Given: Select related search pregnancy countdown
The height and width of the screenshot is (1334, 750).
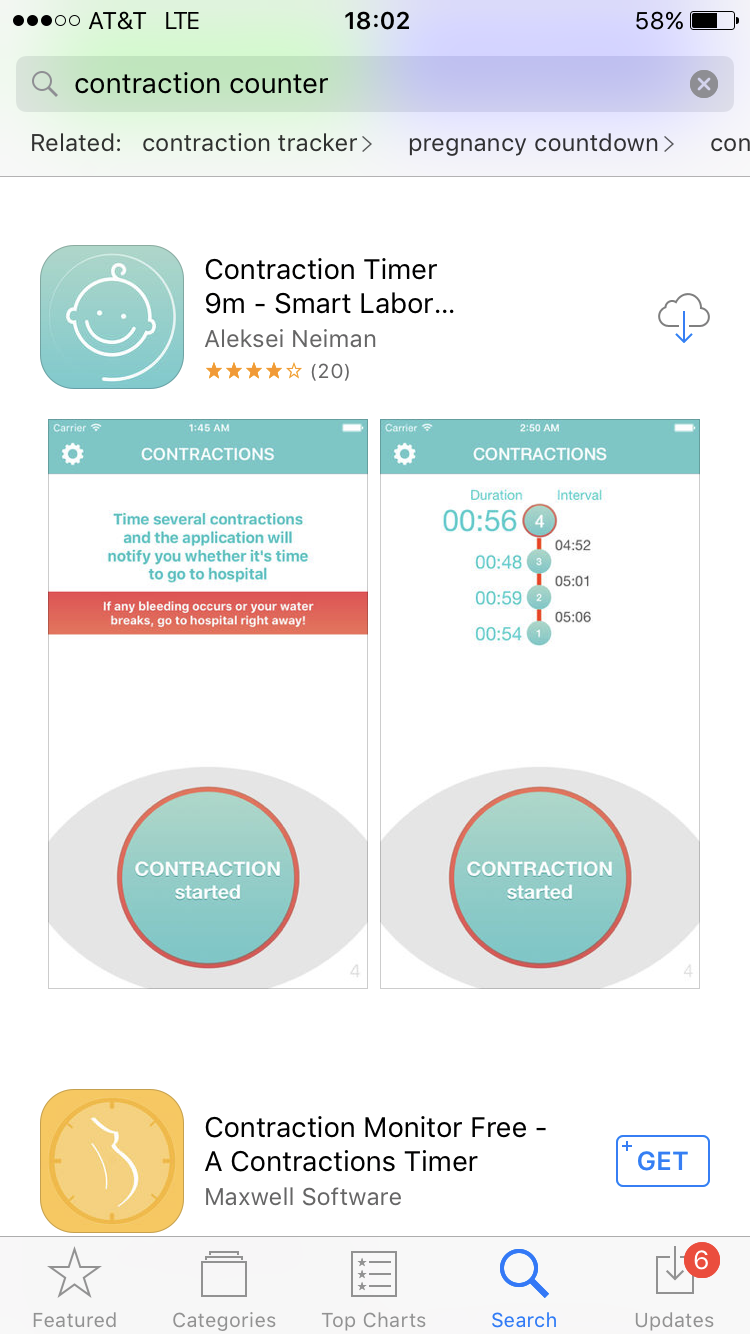Looking at the screenshot, I should point(540,143).
